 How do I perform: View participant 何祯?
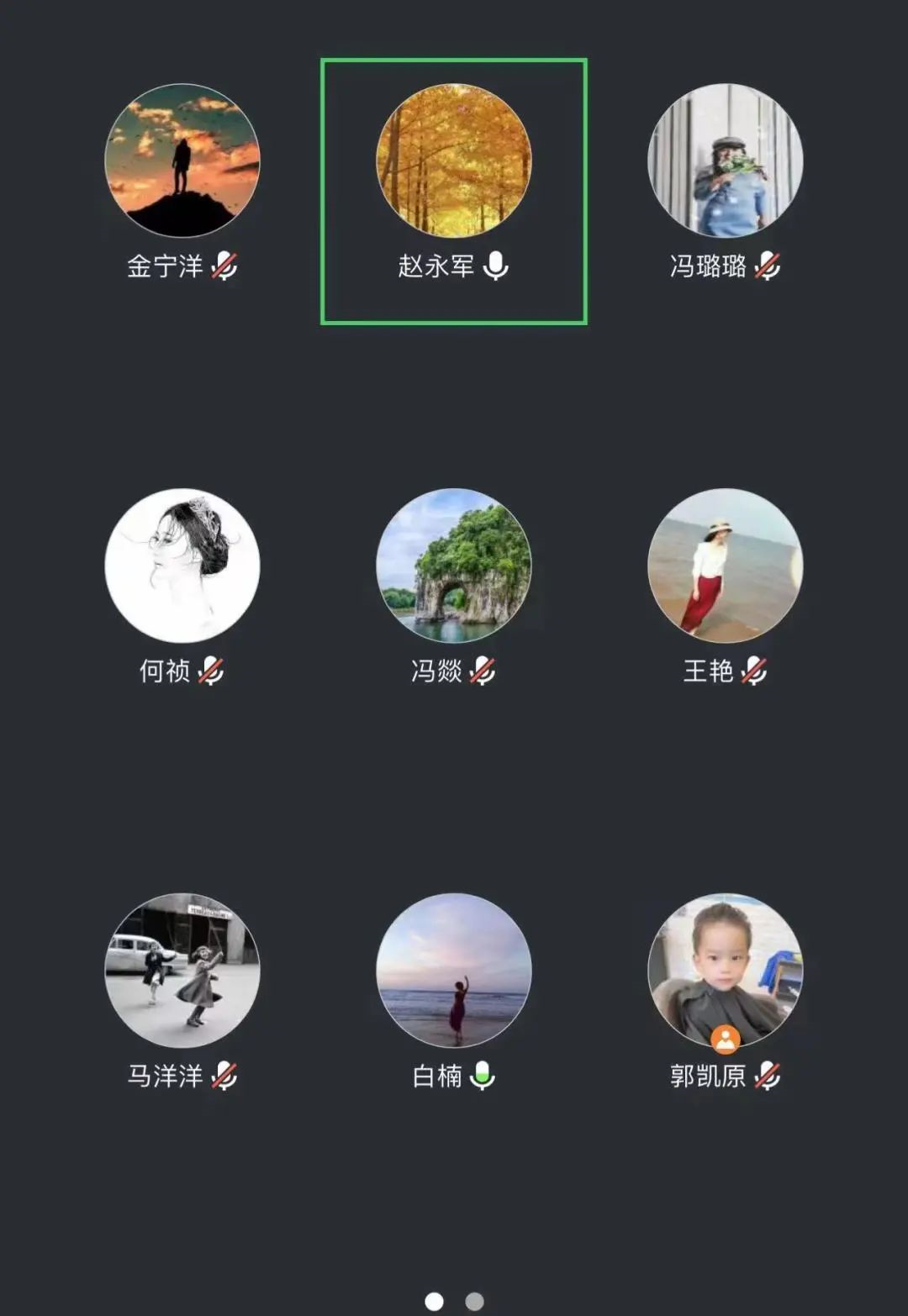182,566
